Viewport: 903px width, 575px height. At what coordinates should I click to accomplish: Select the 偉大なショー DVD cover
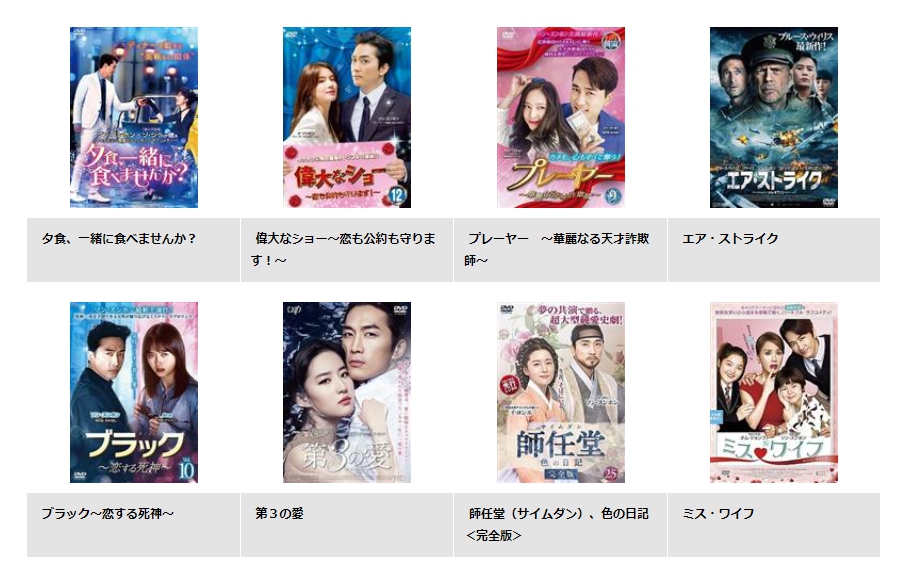point(346,117)
